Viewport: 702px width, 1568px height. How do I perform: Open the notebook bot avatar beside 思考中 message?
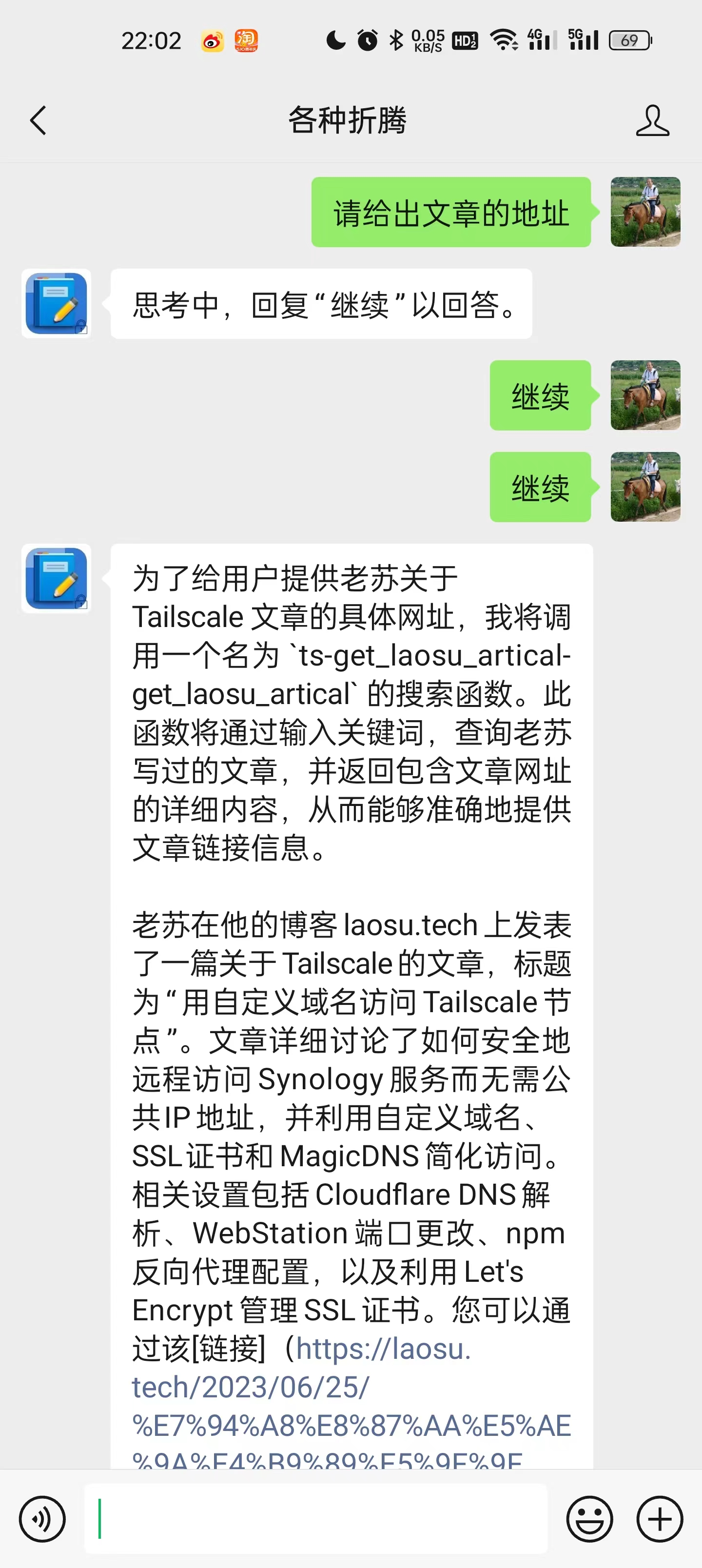(x=57, y=303)
